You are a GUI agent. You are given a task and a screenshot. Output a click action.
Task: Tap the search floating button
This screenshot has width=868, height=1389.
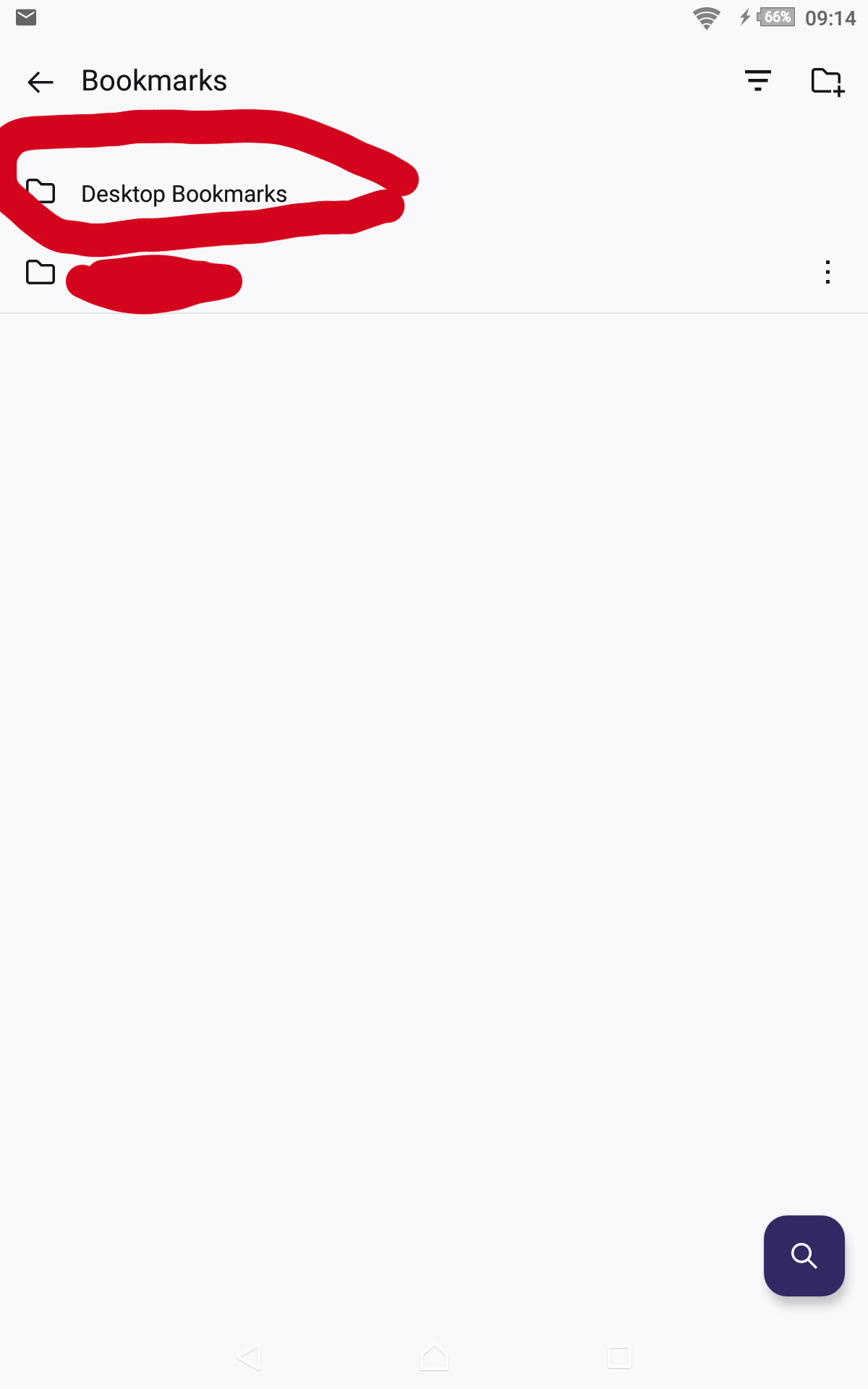click(x=804, y=1255)
